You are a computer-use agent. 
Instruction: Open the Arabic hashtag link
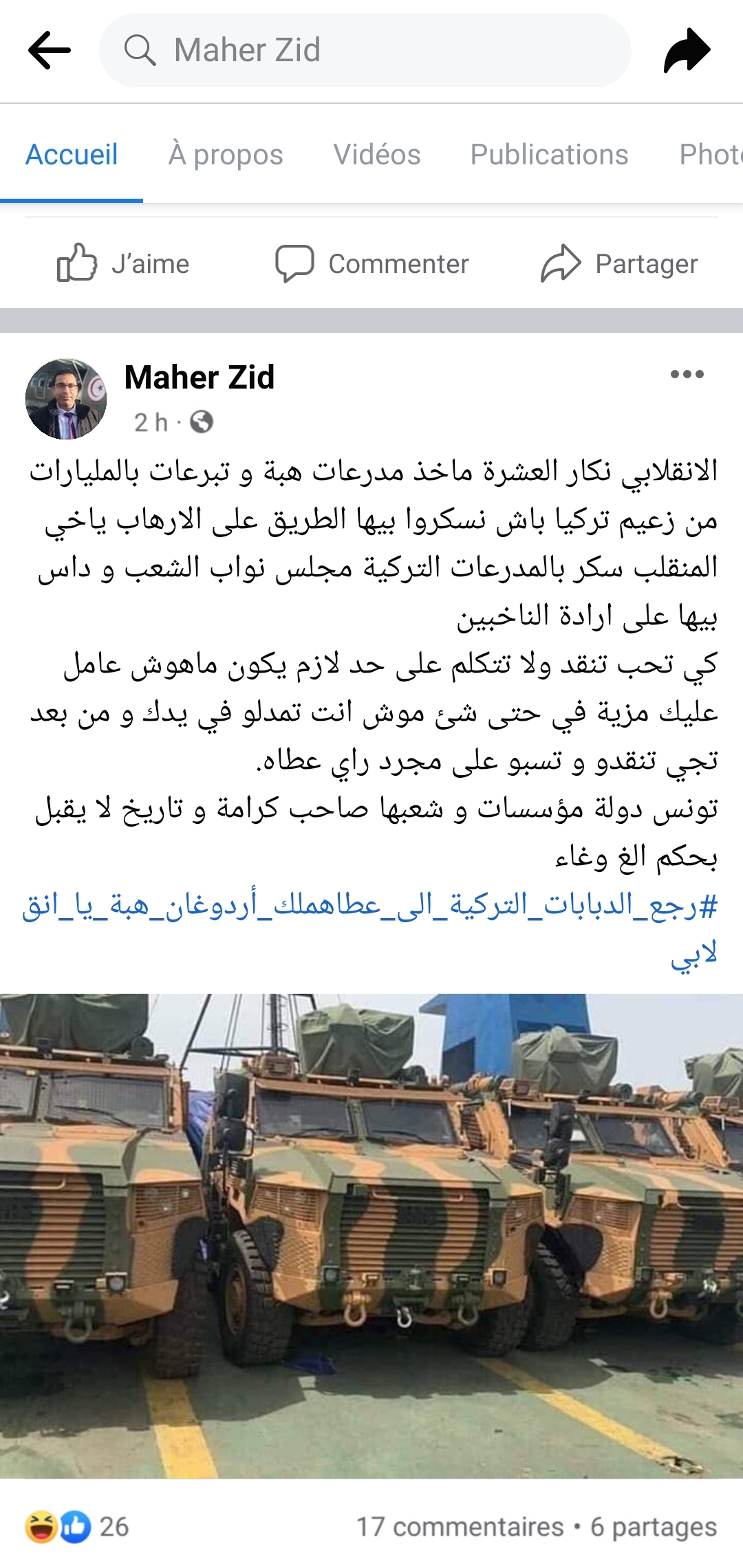pyautogui.click(x=370, y=928)
